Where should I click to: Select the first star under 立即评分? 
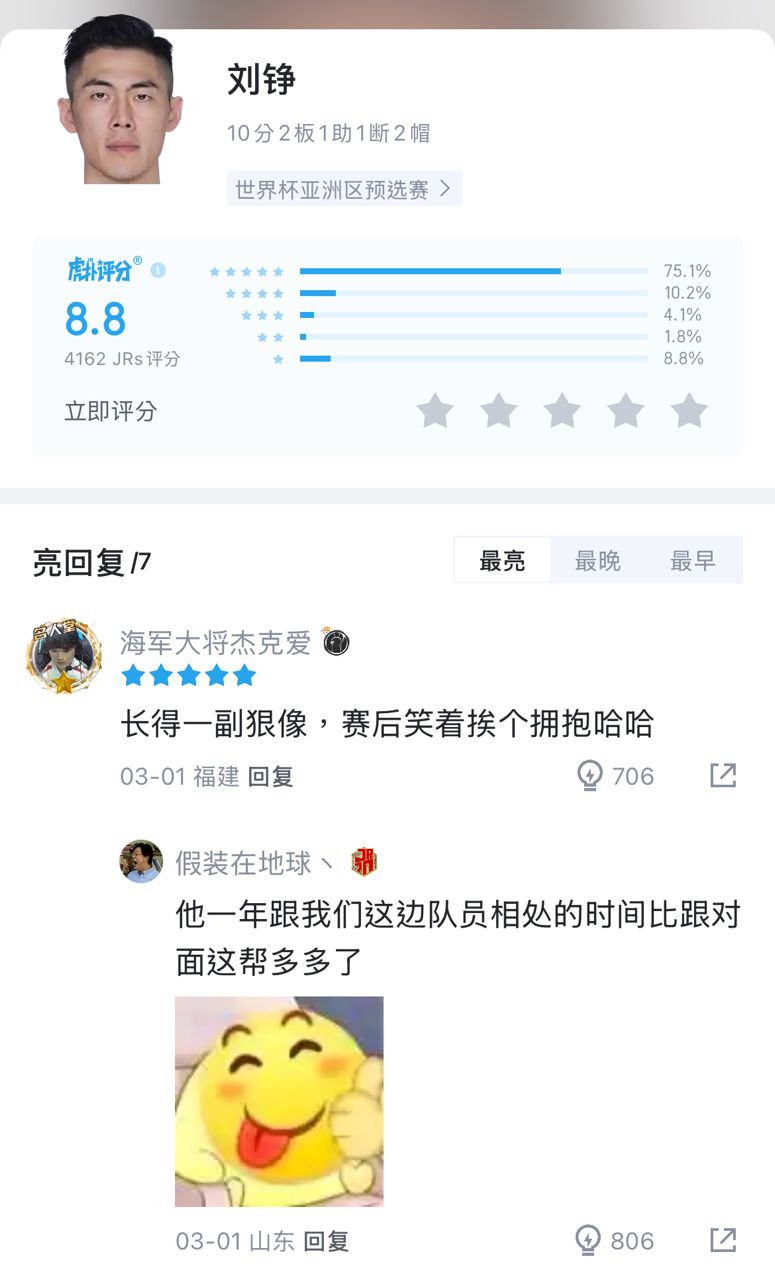(435, 410)
